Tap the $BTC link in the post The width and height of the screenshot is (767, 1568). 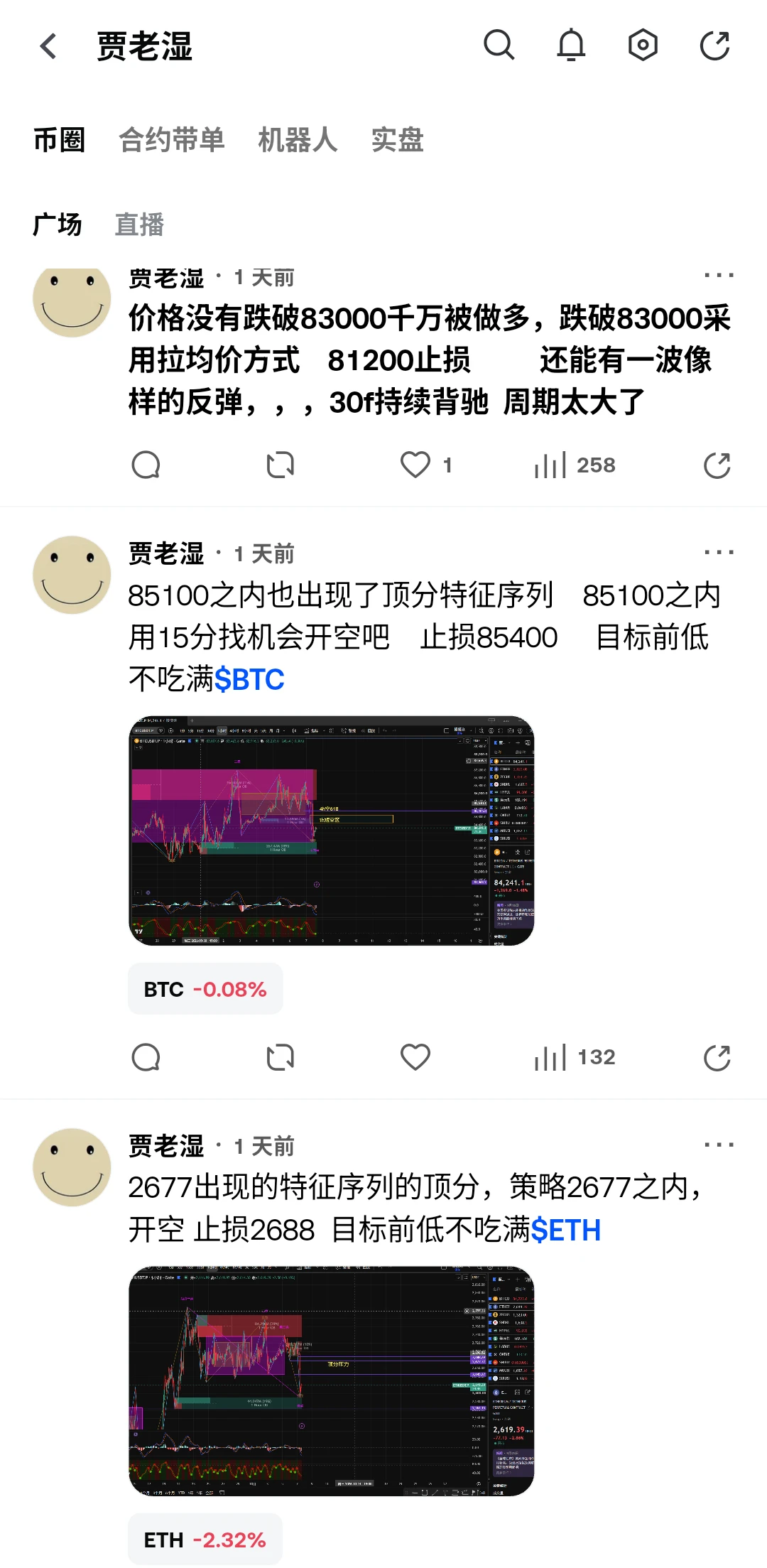[x=249, y=679]
